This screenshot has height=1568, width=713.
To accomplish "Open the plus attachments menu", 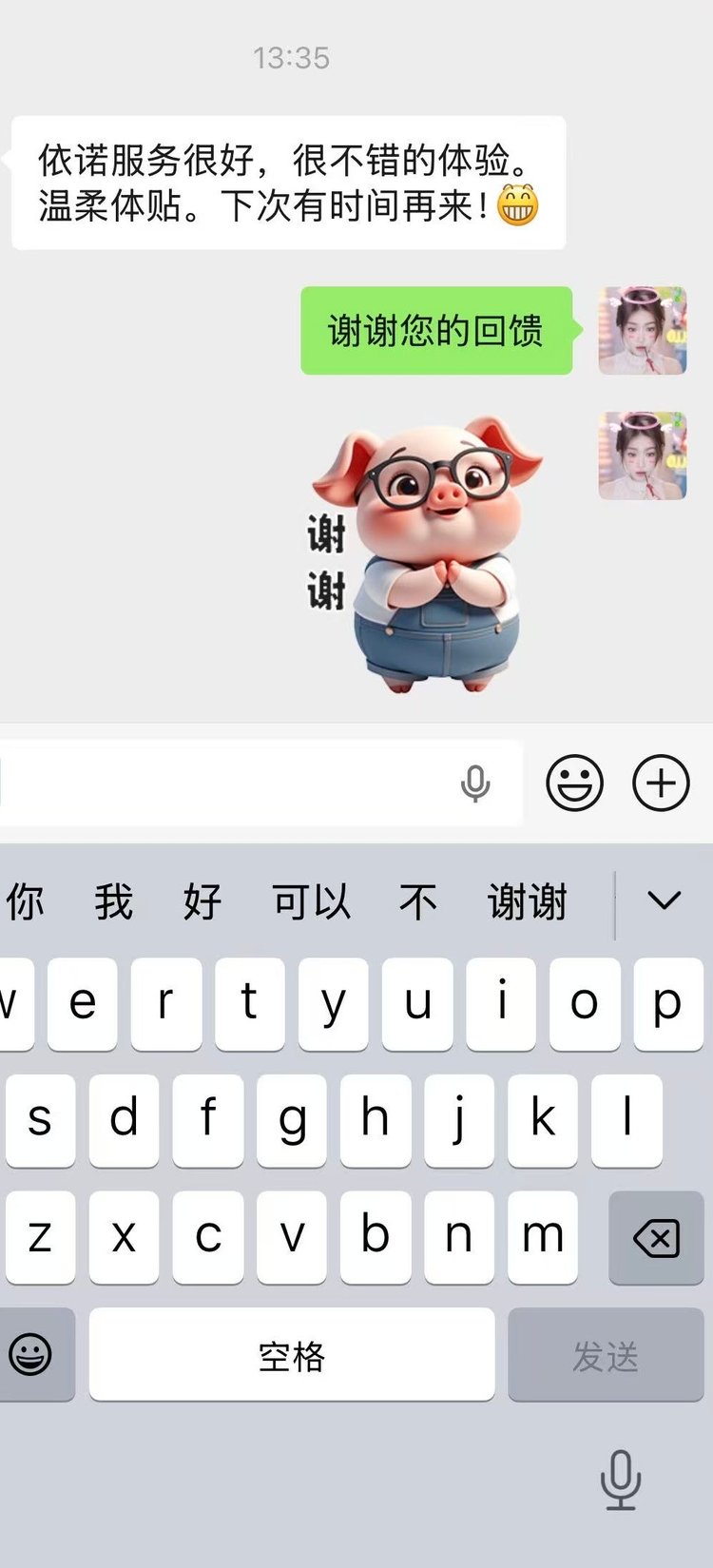I will [661, 784].
